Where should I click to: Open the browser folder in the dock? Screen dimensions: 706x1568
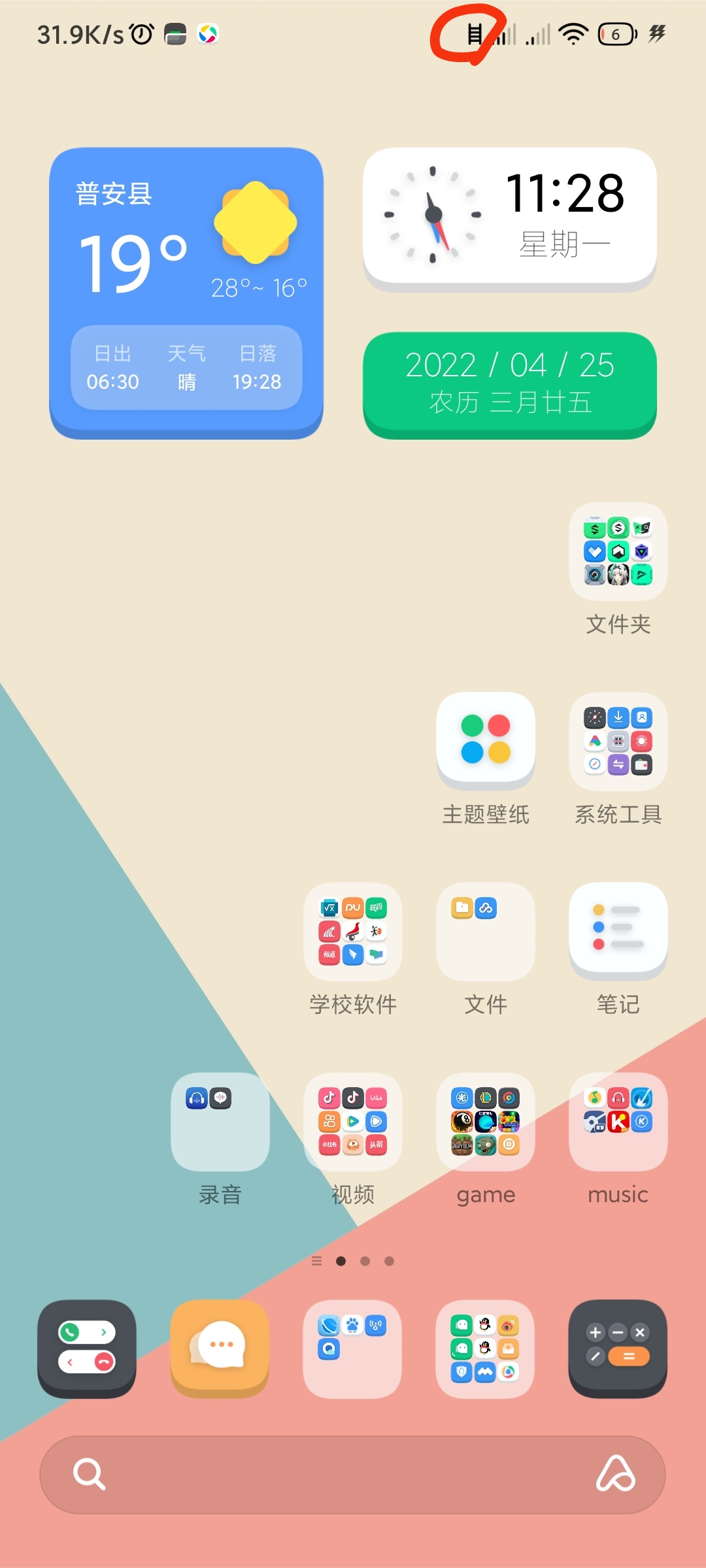tap(352, 1349)
